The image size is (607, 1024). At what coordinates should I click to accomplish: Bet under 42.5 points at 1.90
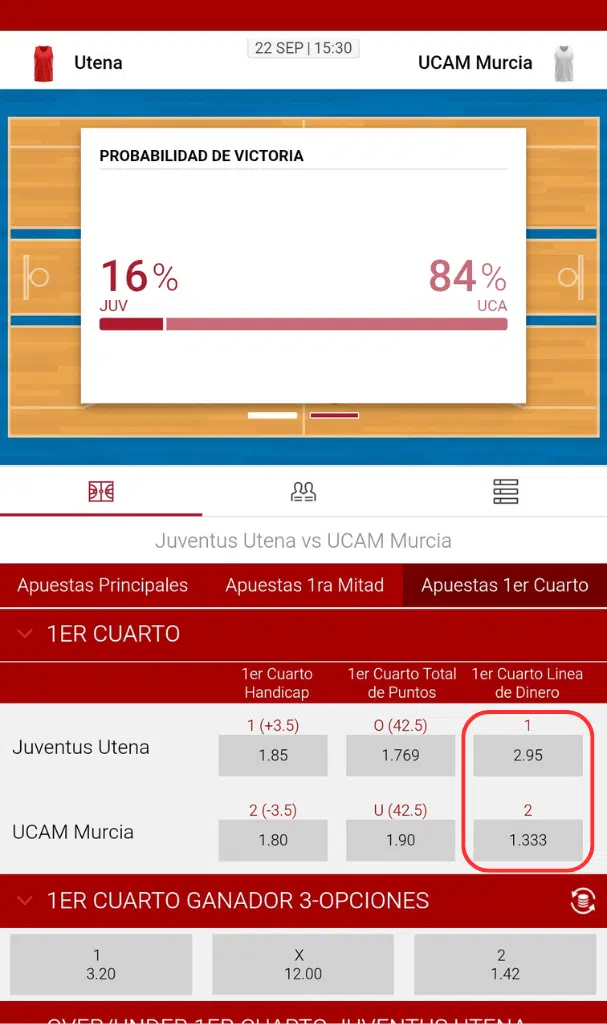(400, 841)
